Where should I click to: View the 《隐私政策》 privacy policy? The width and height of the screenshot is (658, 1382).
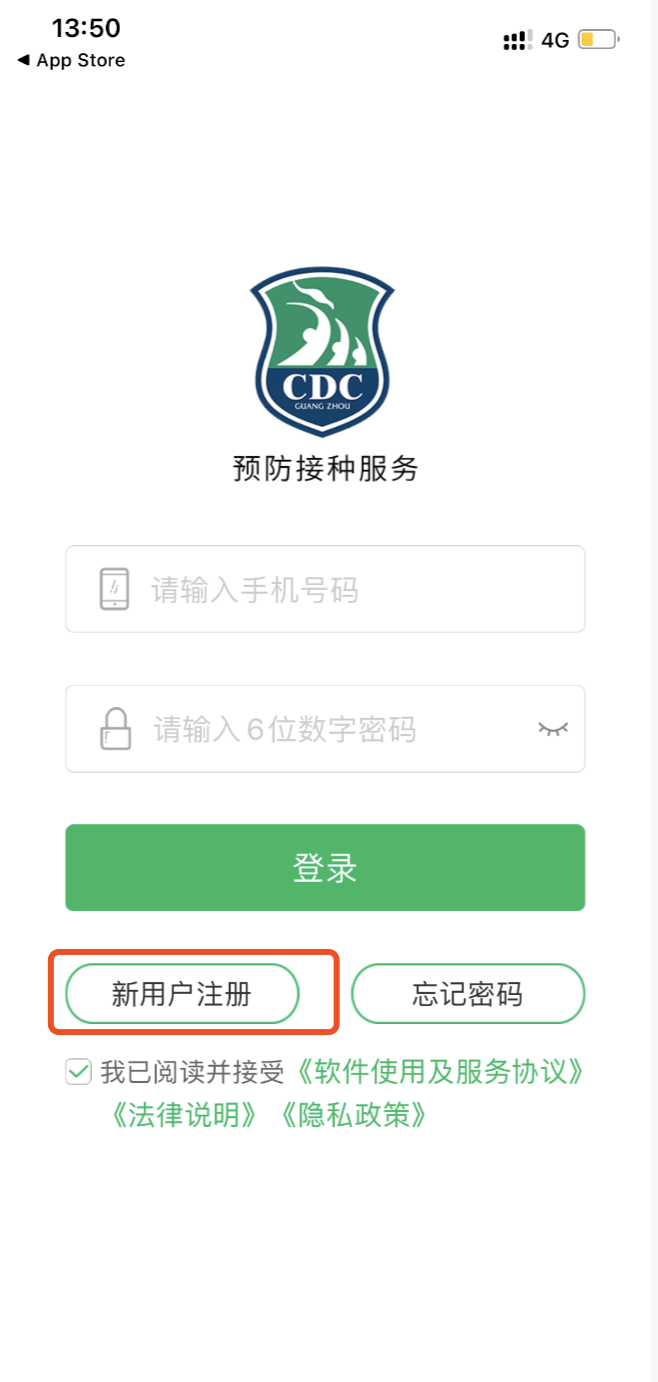coord(354,1114)
